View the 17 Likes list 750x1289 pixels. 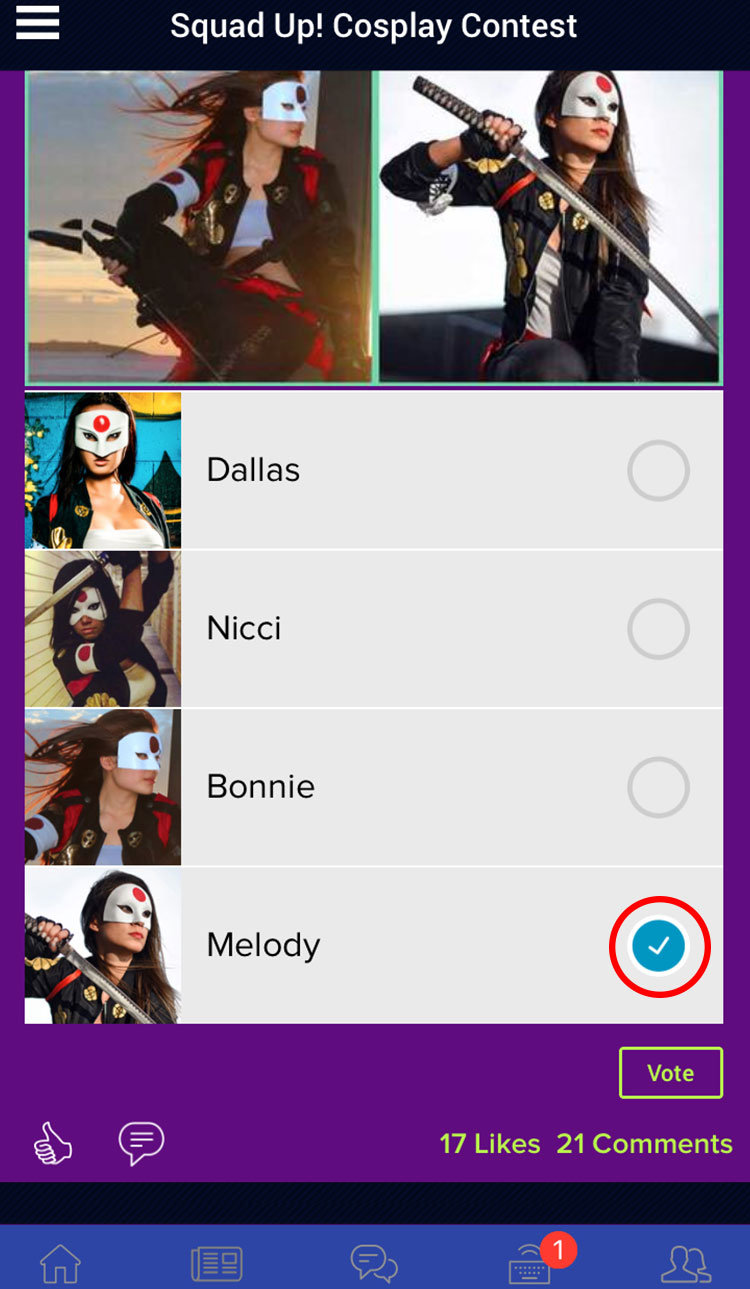pos(490,1144)
